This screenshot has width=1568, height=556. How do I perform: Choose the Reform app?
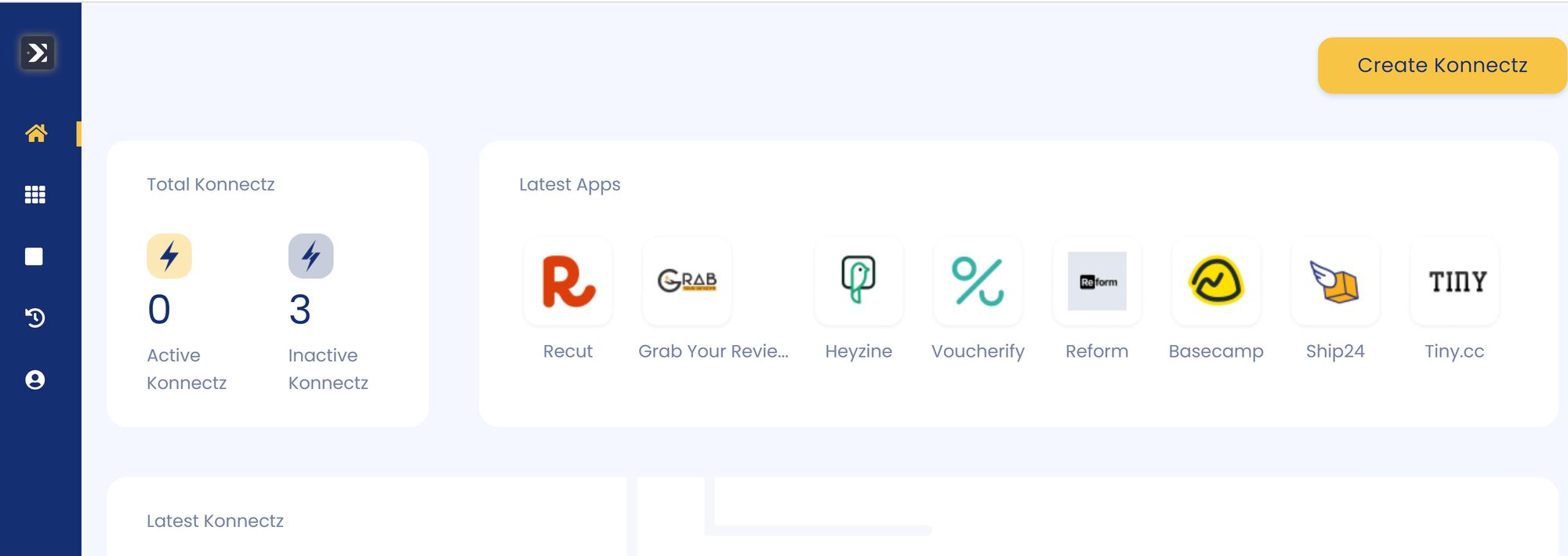click(x=1097, y=282)
